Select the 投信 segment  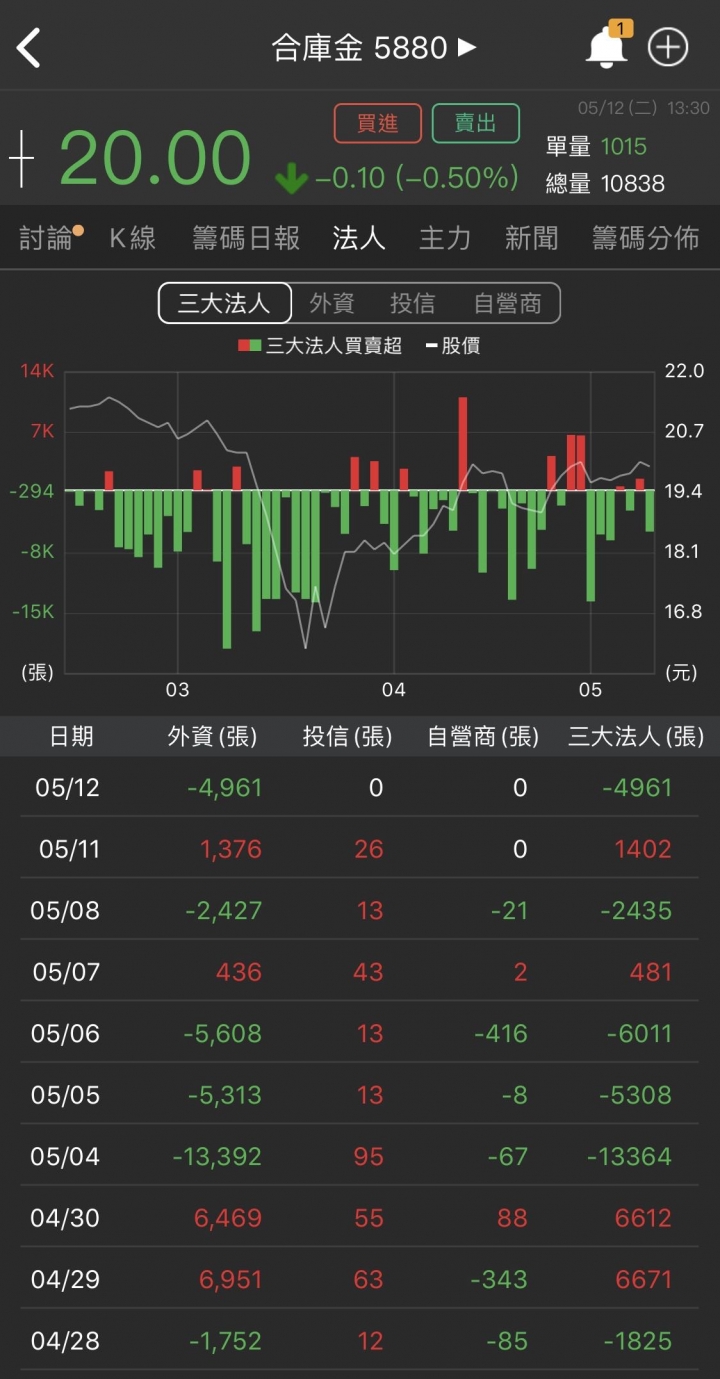(x=412, y=303)
